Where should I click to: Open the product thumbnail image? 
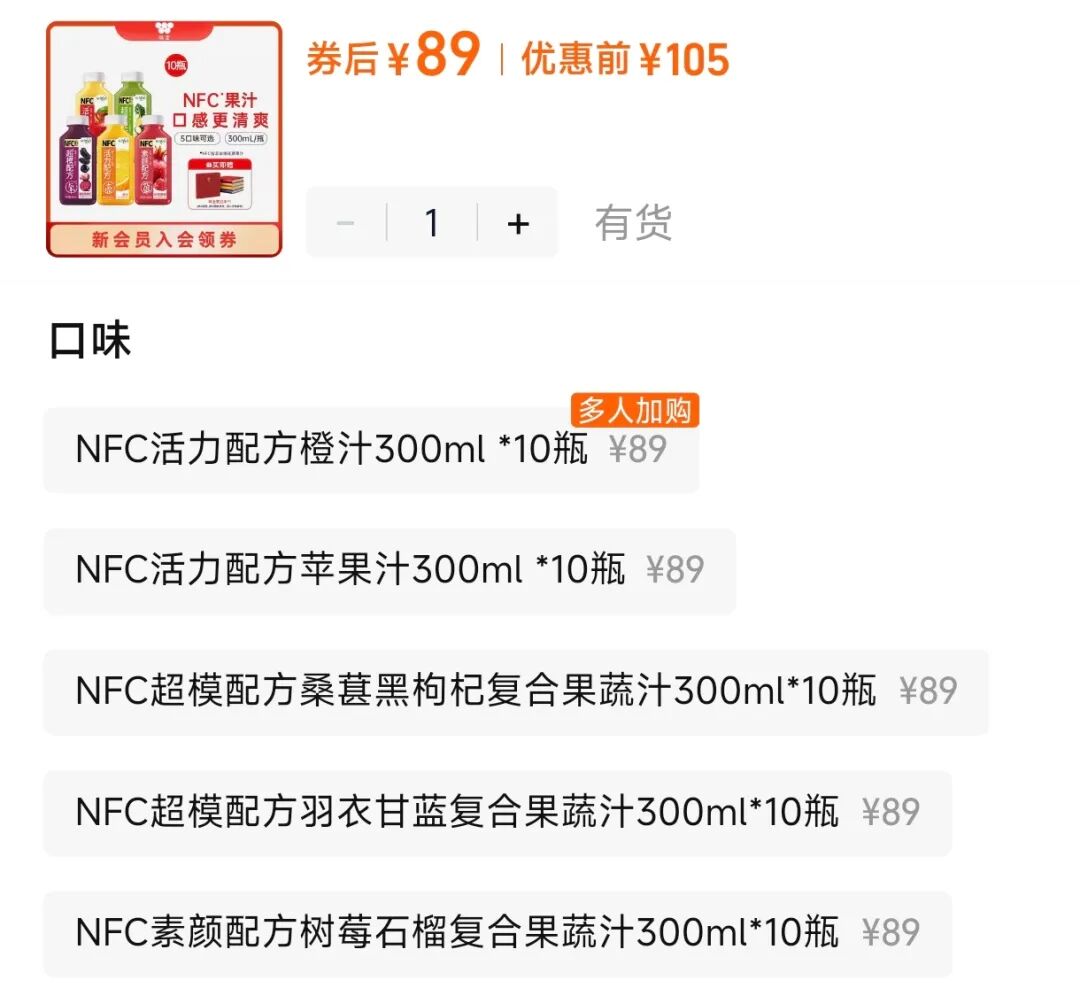pyautogui.click(x=164, y=139)
